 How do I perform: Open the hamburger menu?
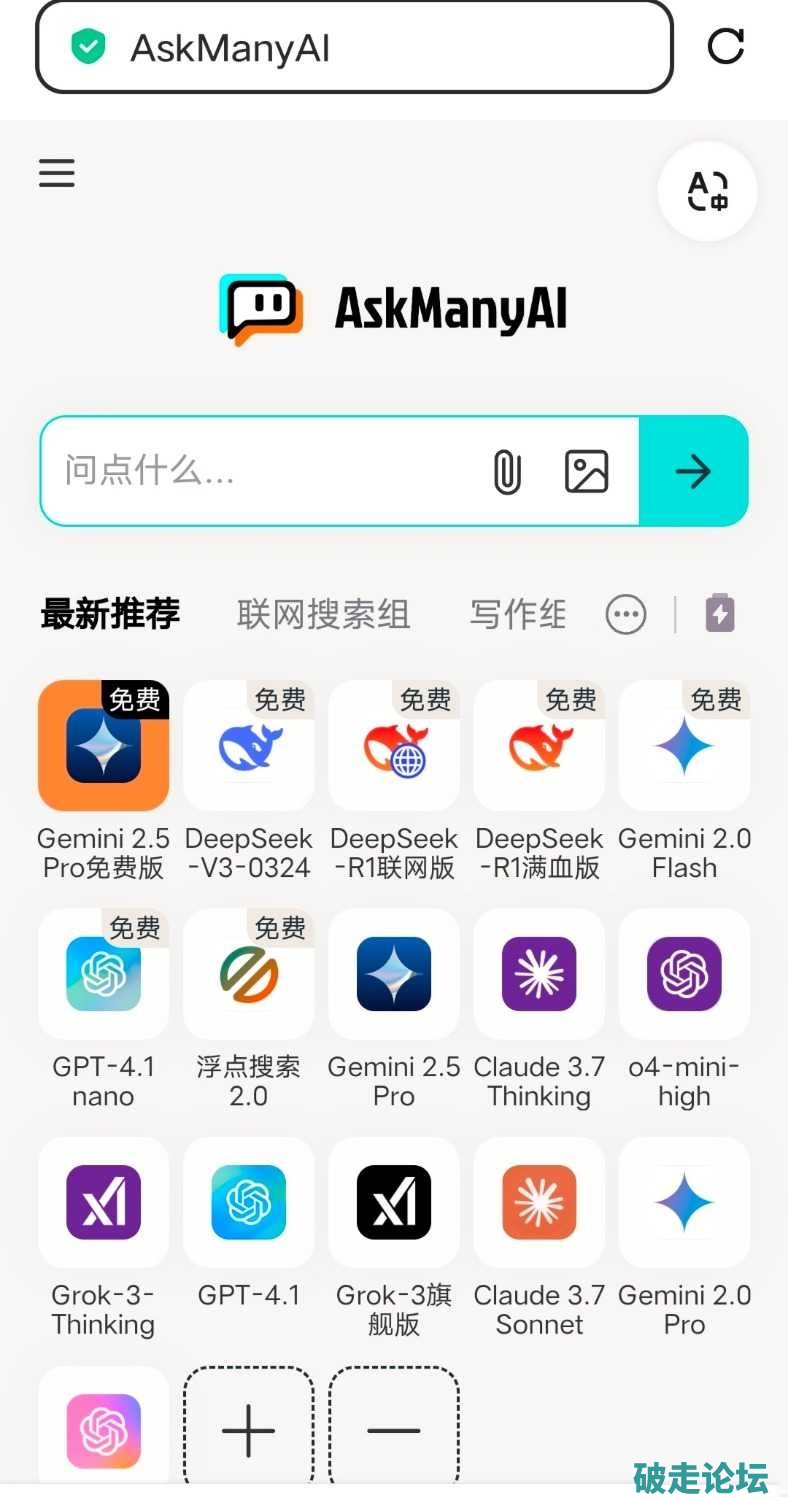click(x=57, y=174)
